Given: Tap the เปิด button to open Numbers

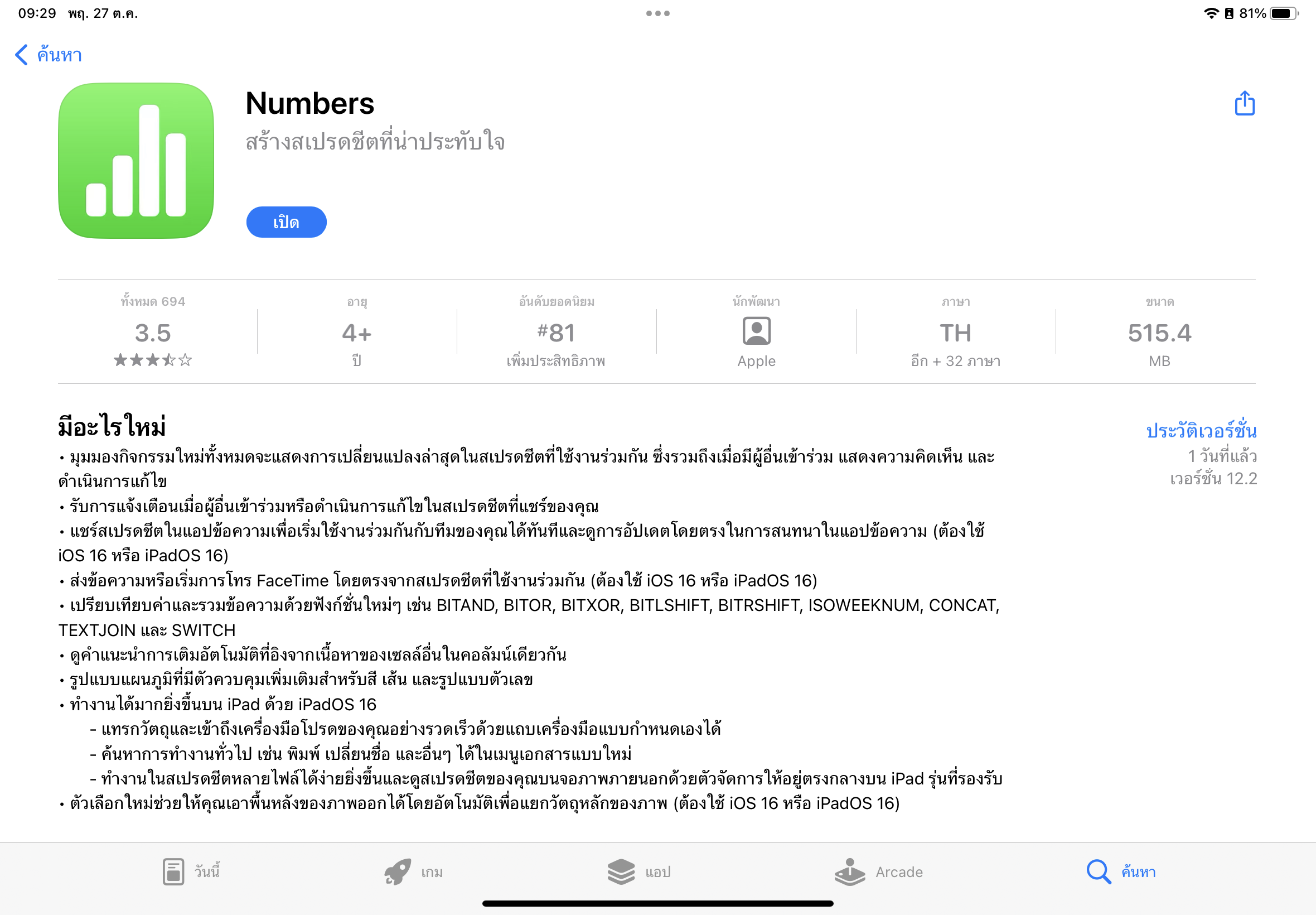Looking at the screenshot, I should [x=286, y=222].
